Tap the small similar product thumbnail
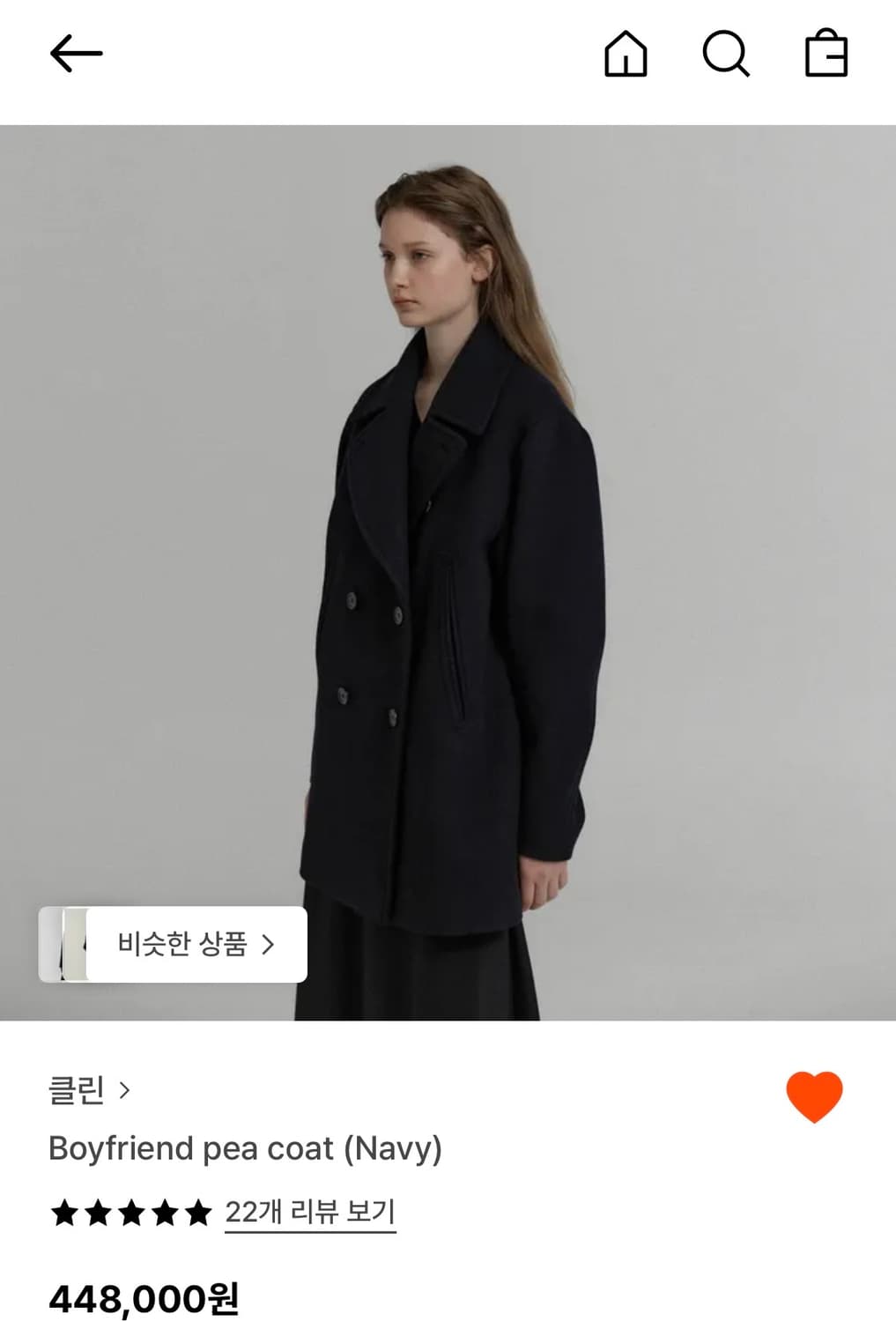This screenshot has height=1322, width=896. (67, 943)
